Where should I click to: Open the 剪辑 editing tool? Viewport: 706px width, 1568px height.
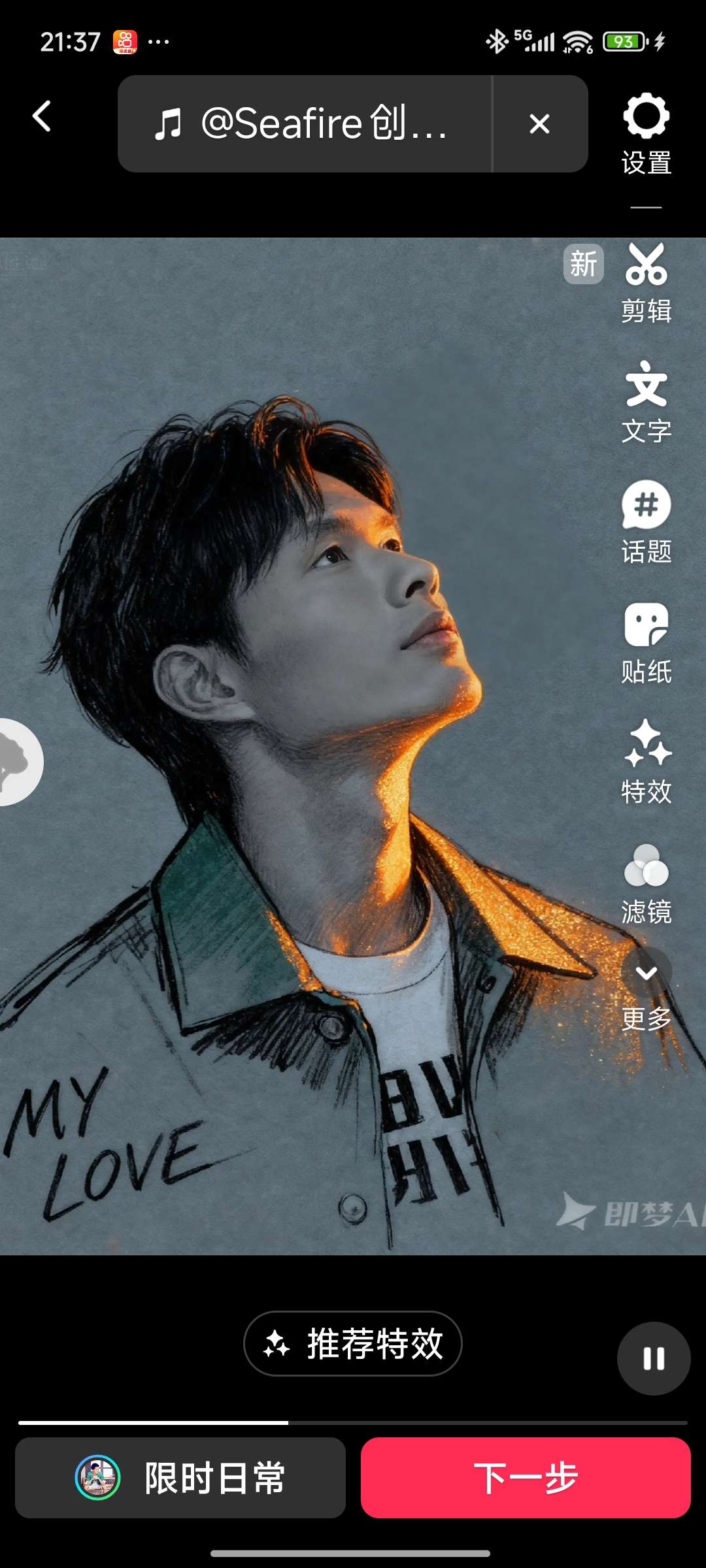tap(646, 282)
